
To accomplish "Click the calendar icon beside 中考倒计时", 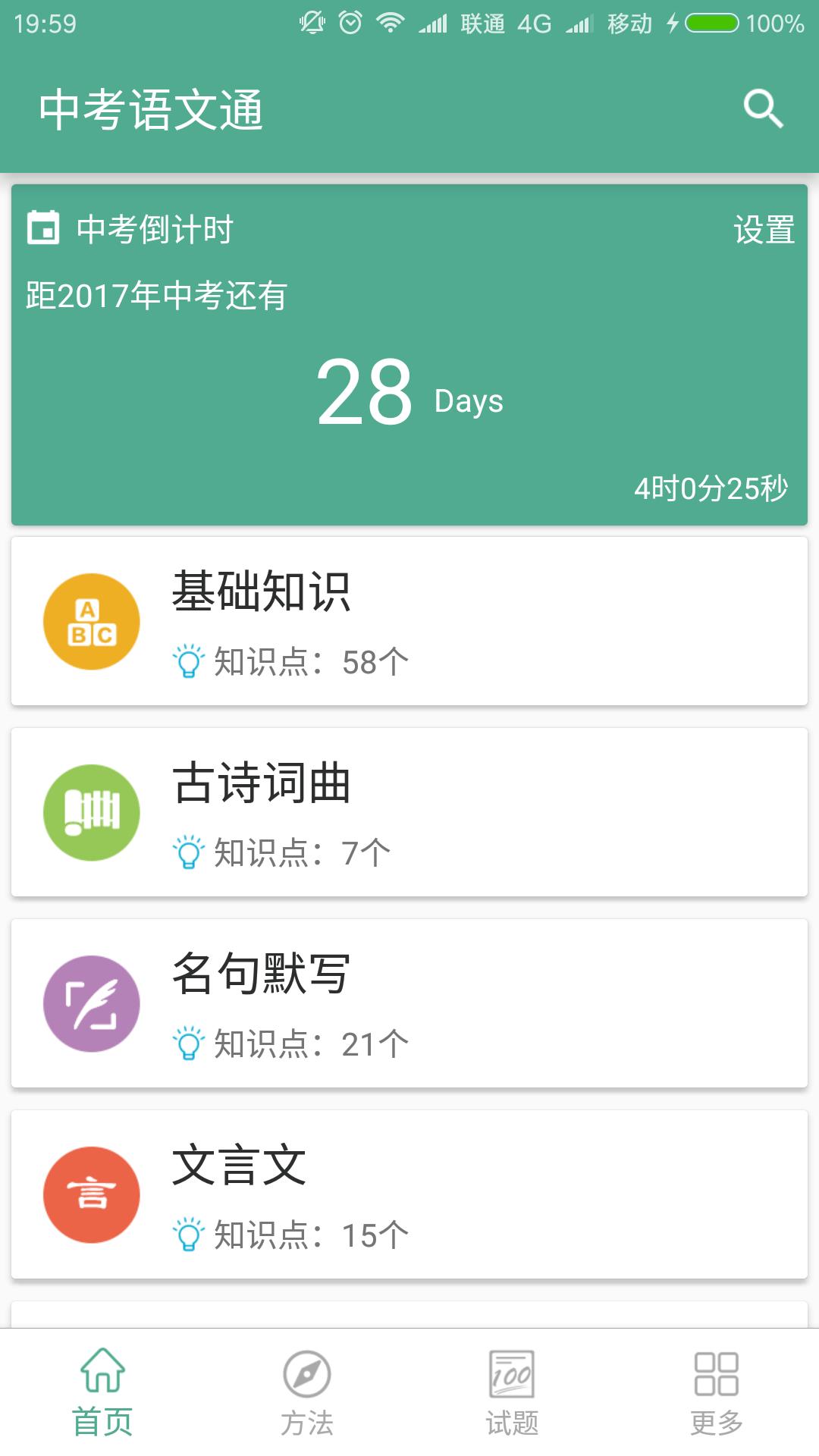I will 45,227.
